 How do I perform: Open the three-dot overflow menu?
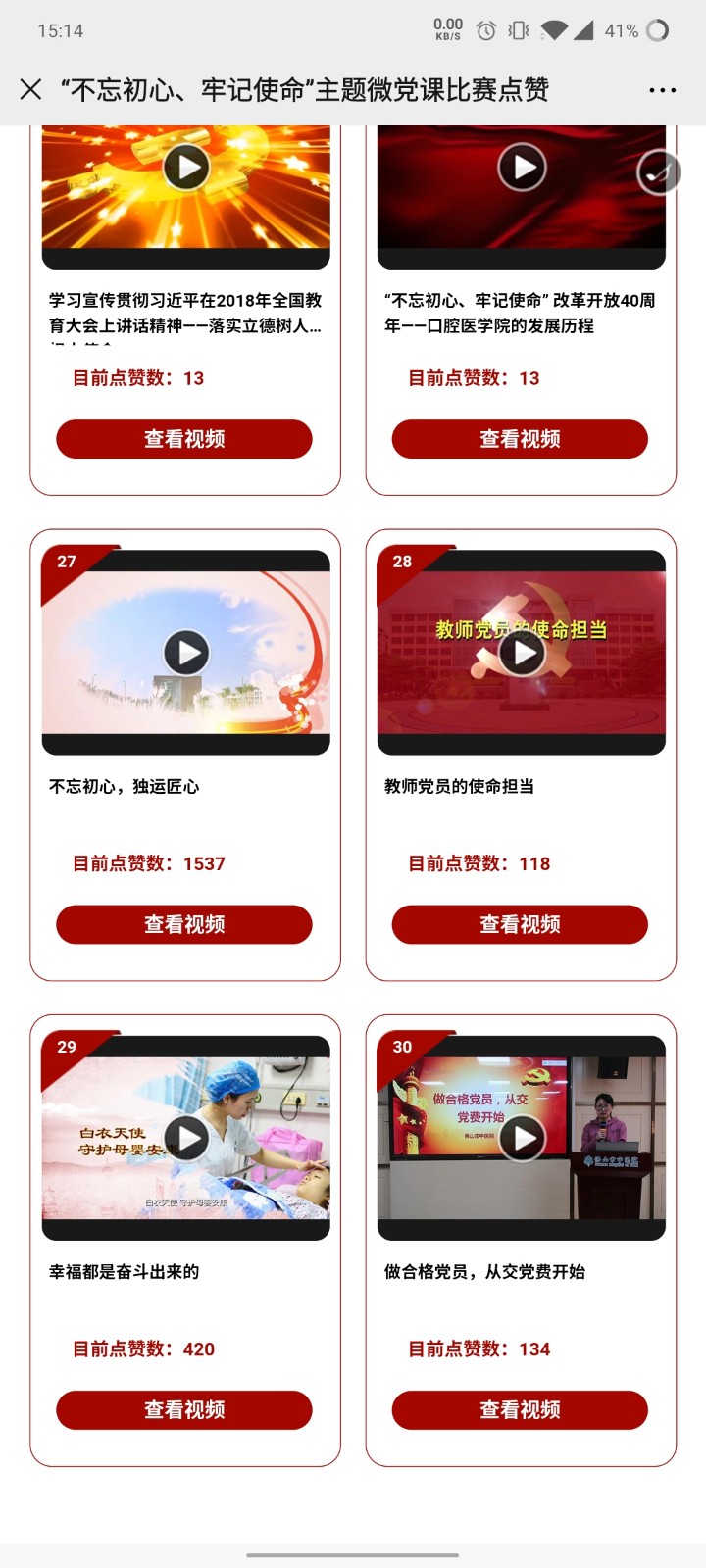(x=662, y=90)
